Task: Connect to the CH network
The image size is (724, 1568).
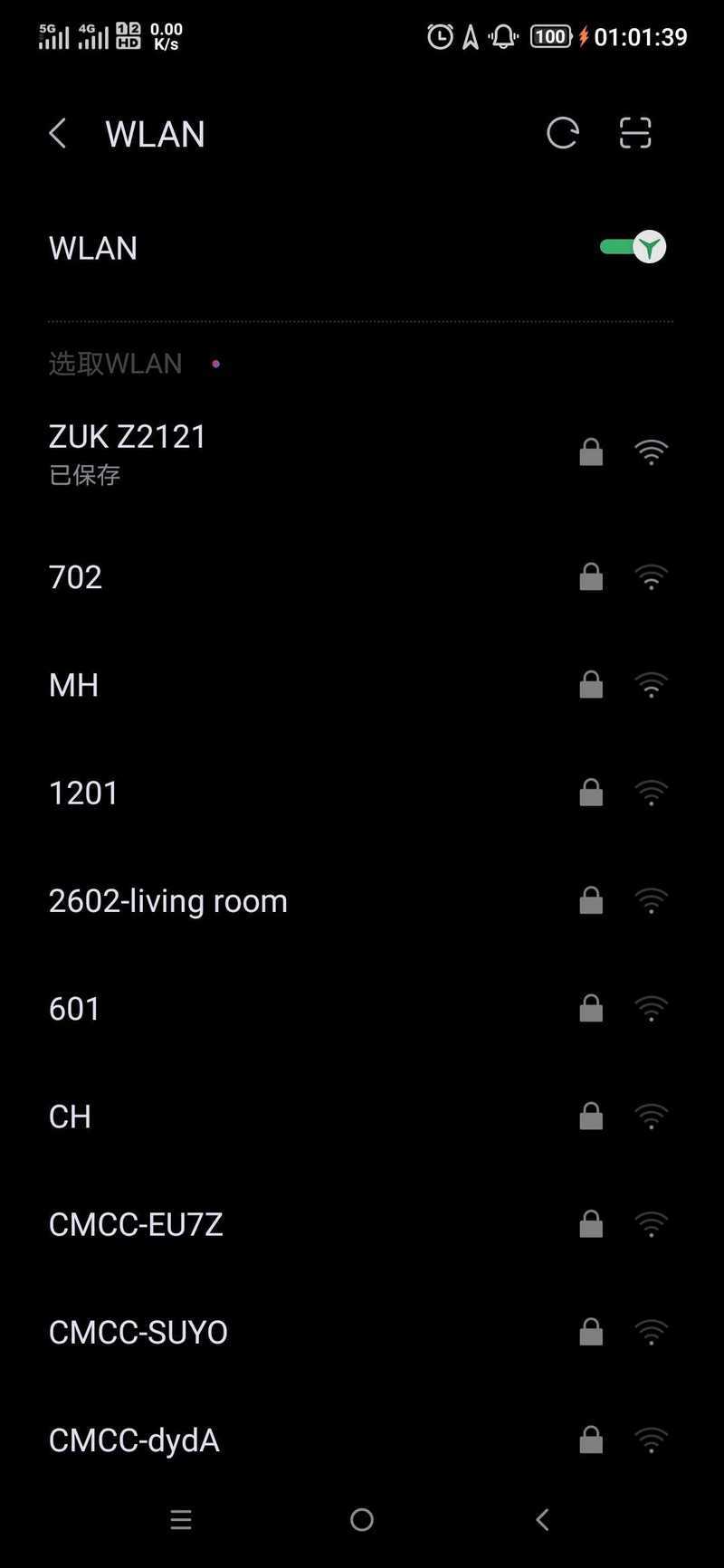Action: (362, 1116)
